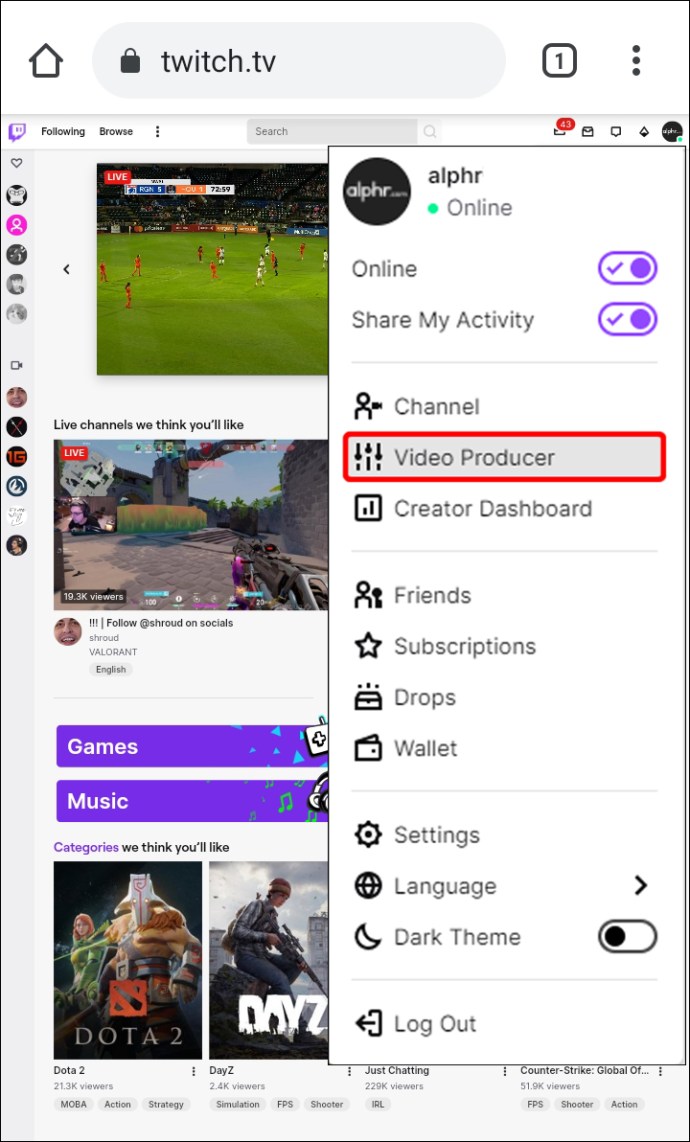
Task: Open Drops
Action: [x=424, y=698]
